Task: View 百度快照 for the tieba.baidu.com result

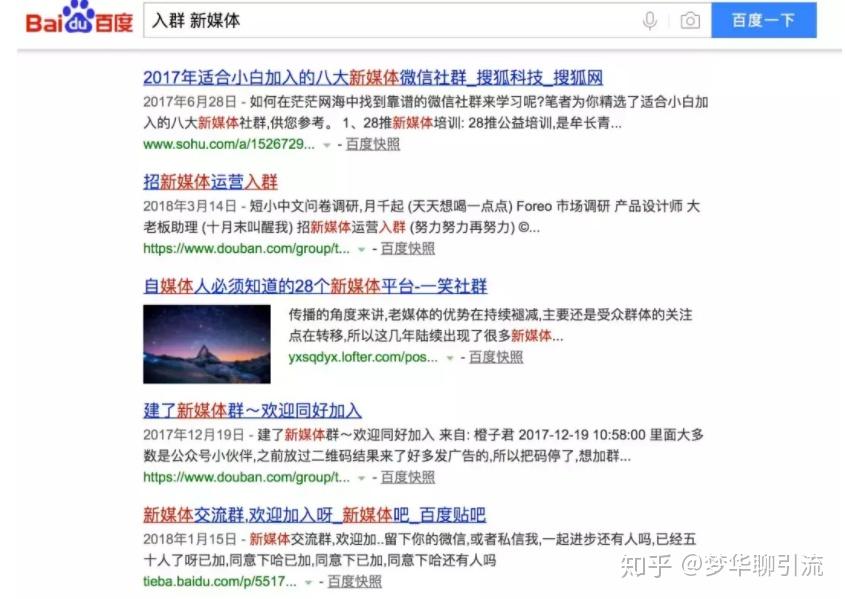Action: pyautogui.click(x=354, y=581)
